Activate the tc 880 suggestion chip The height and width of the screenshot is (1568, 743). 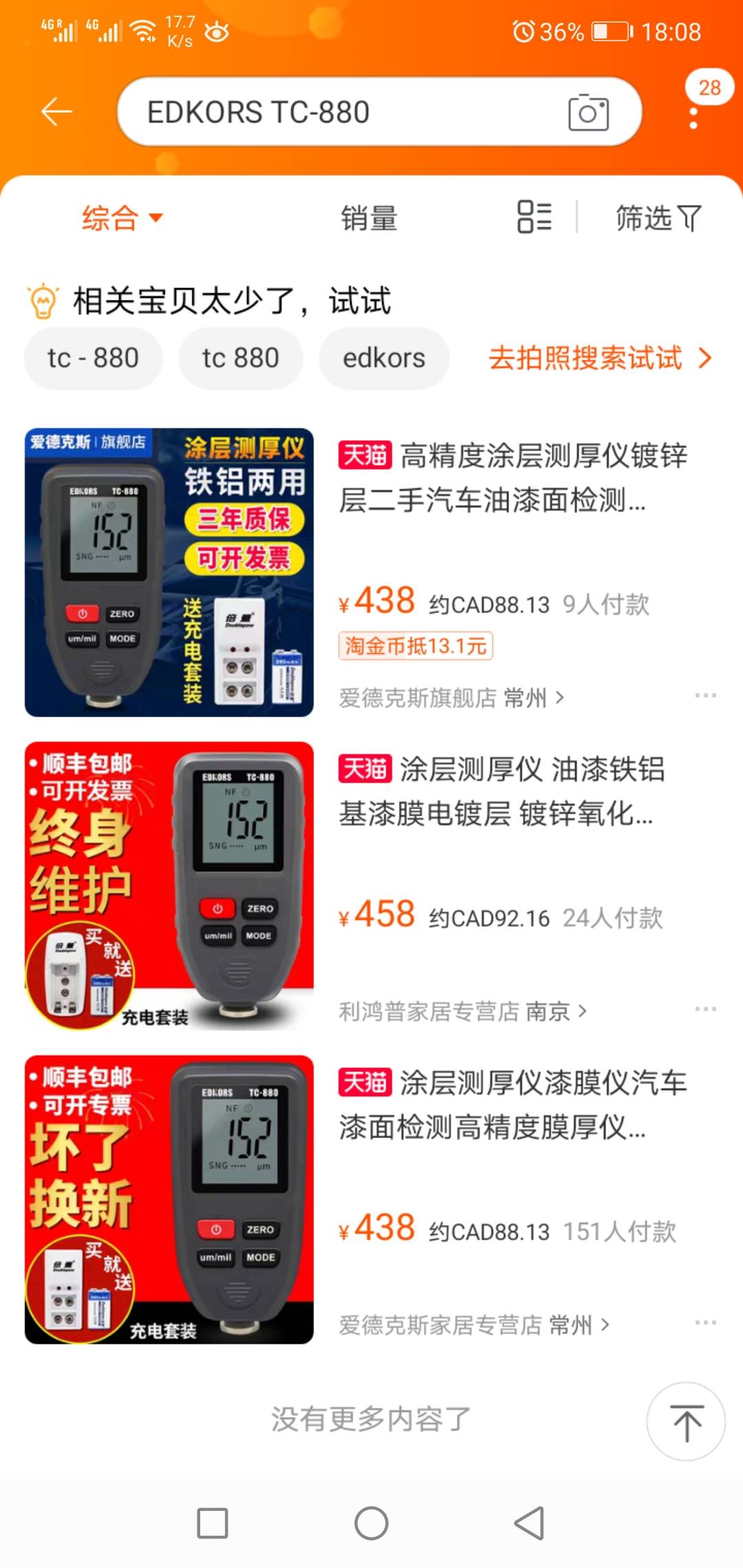239,358
